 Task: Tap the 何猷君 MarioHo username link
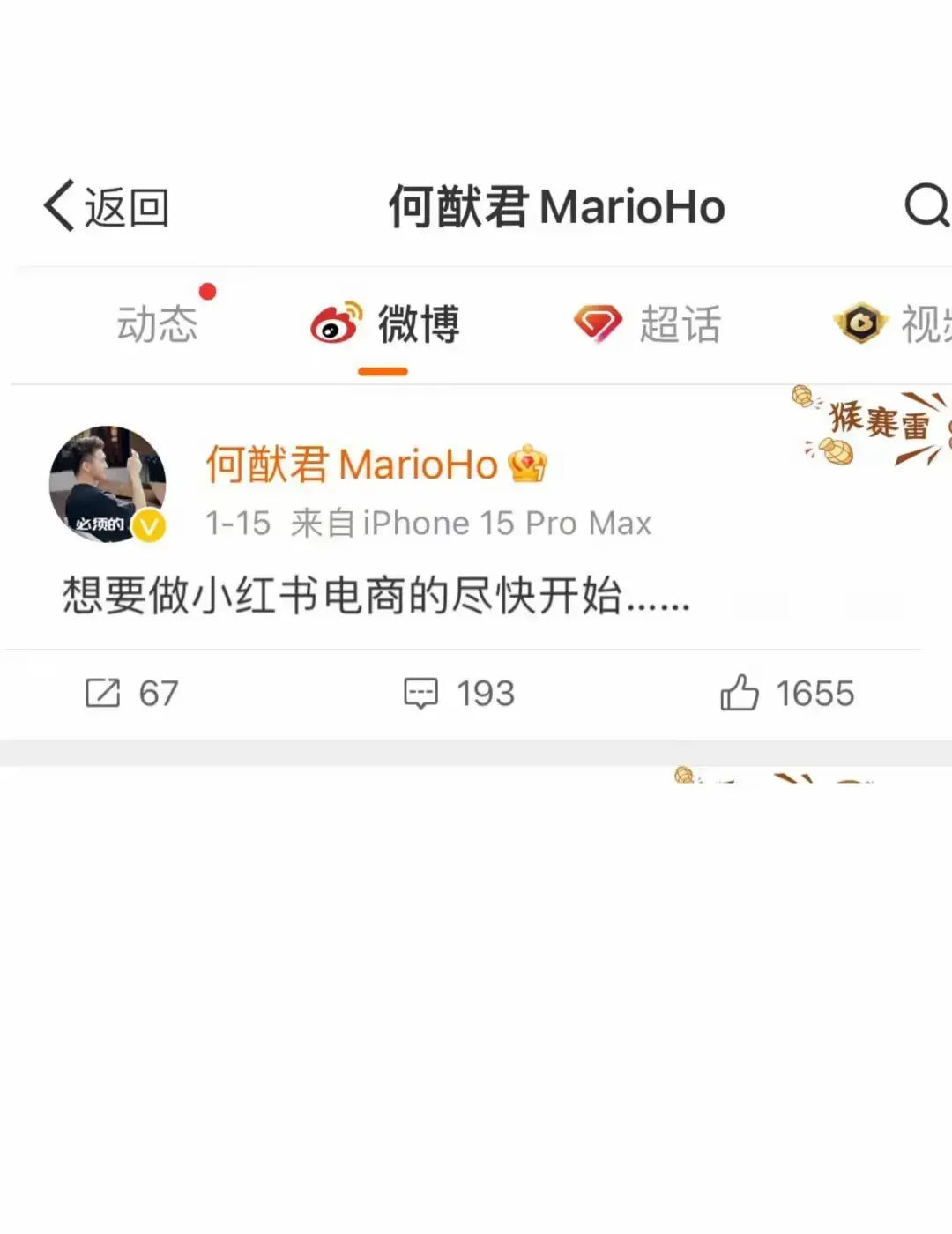[353, 465]
